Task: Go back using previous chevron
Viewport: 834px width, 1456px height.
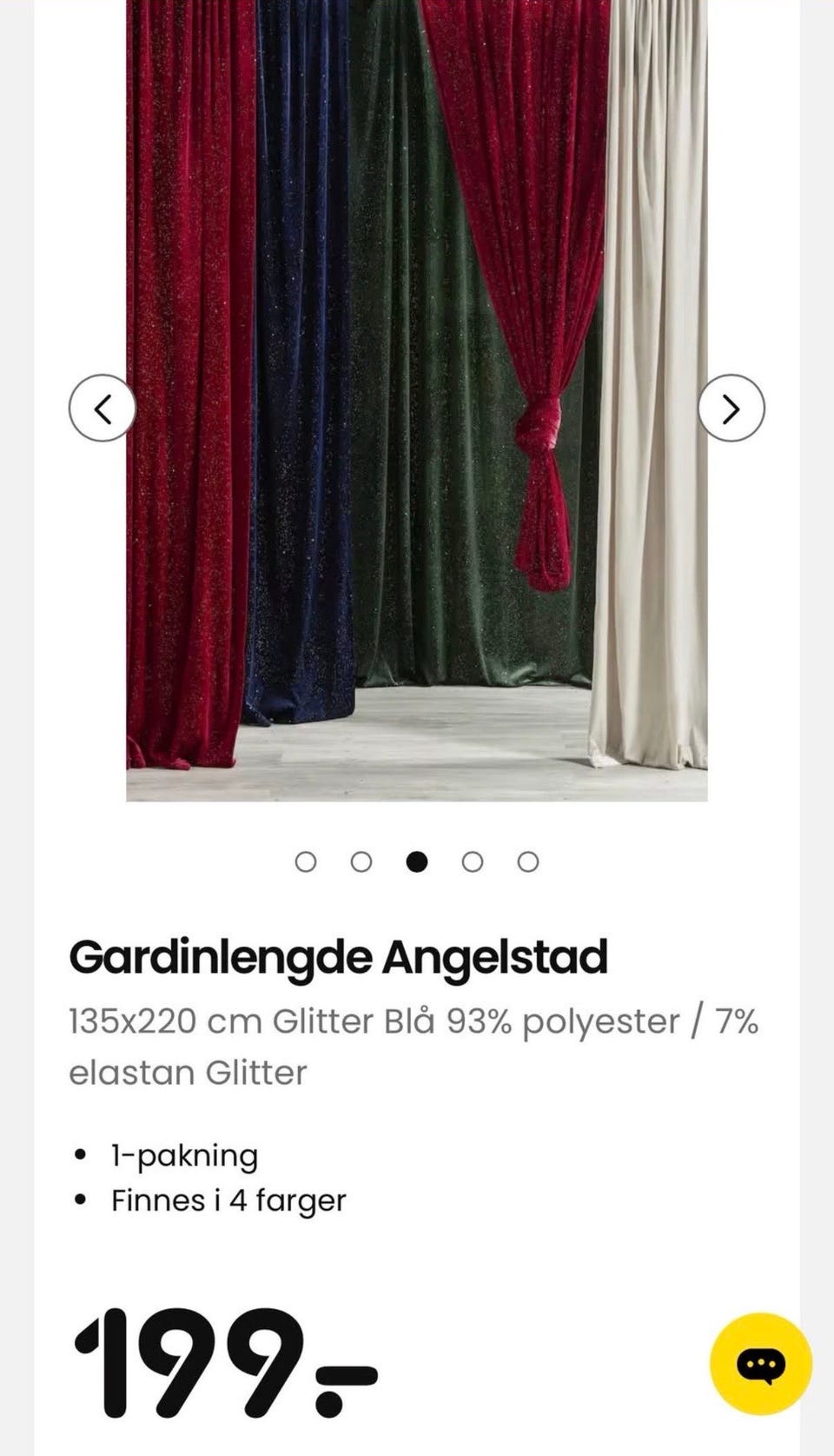Action: pos(103,408)
